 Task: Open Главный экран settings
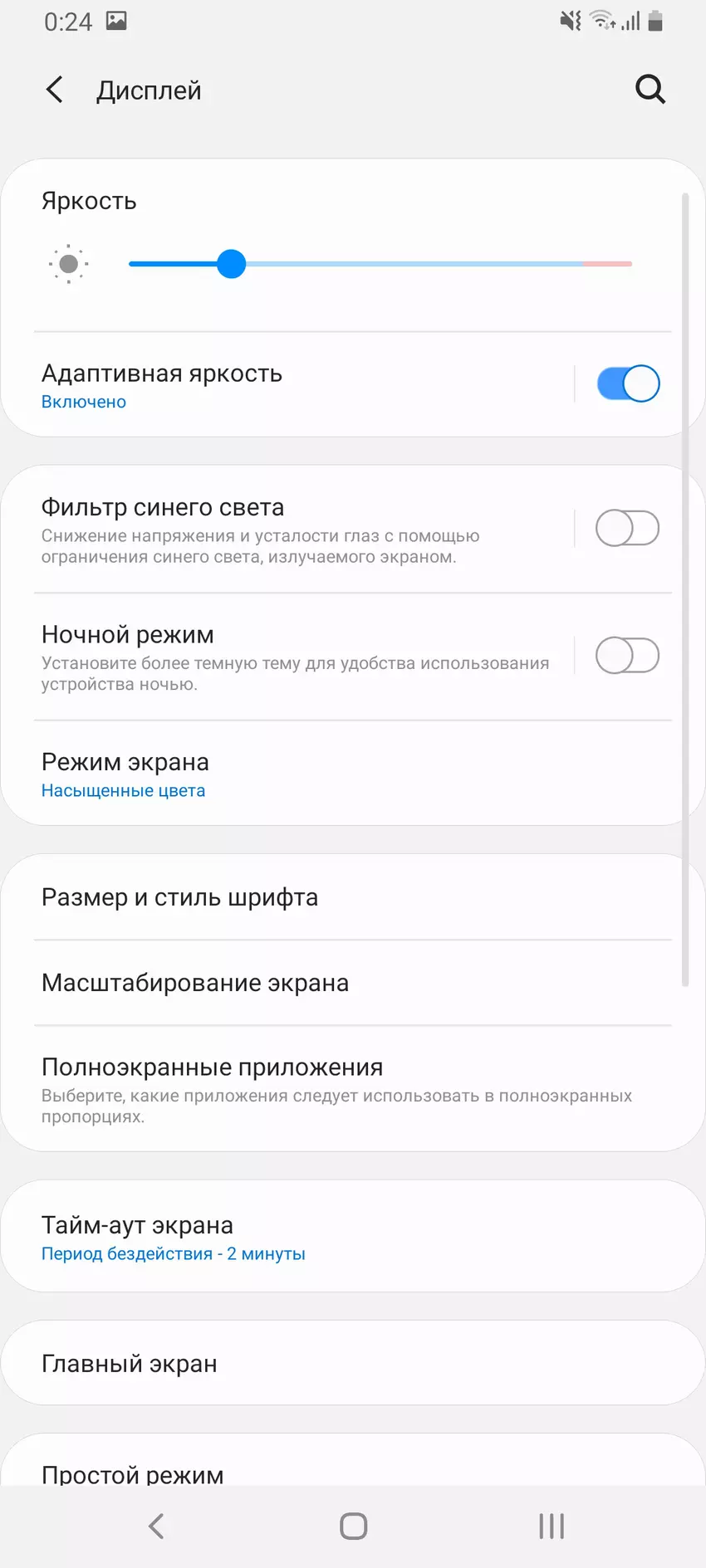click(x=332, y=1364)
